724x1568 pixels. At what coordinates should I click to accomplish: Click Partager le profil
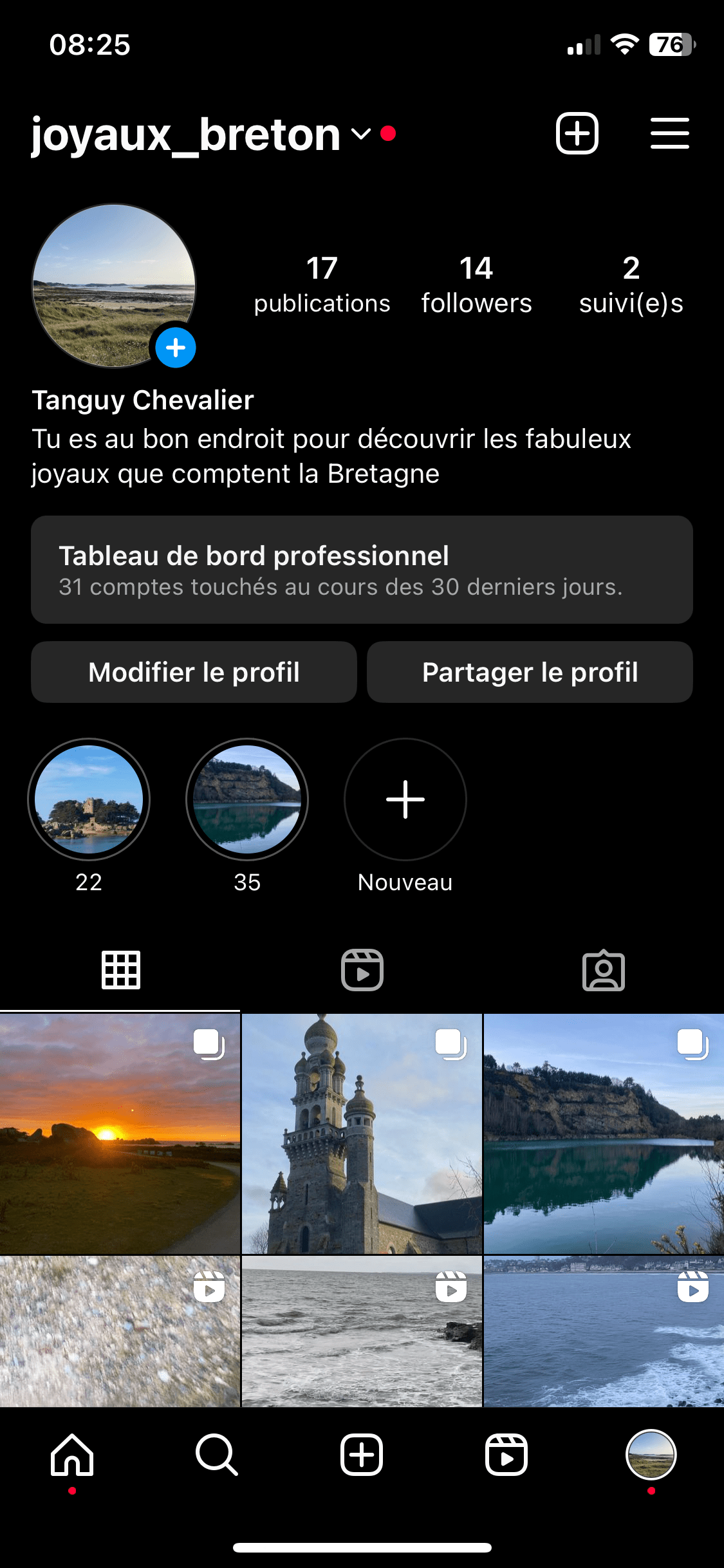[530, 672]
